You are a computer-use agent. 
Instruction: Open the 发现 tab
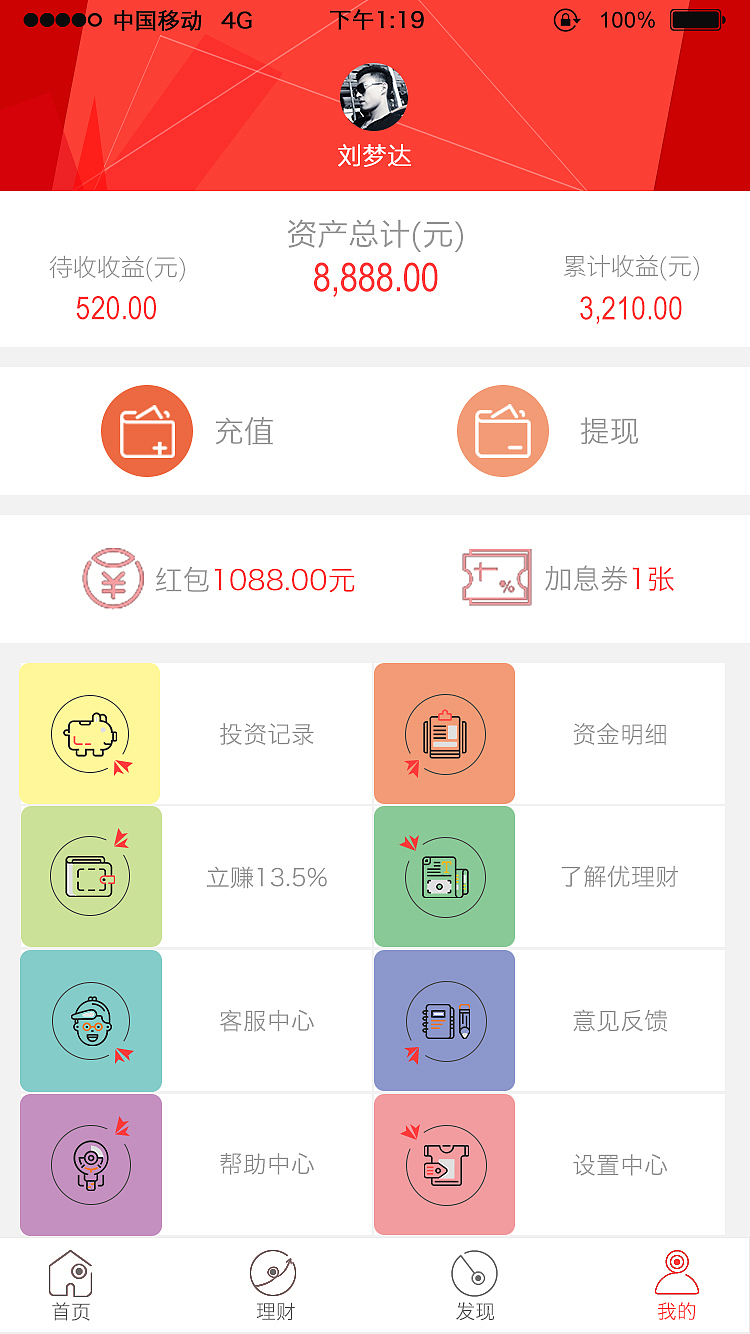(x=474, y=1283)
